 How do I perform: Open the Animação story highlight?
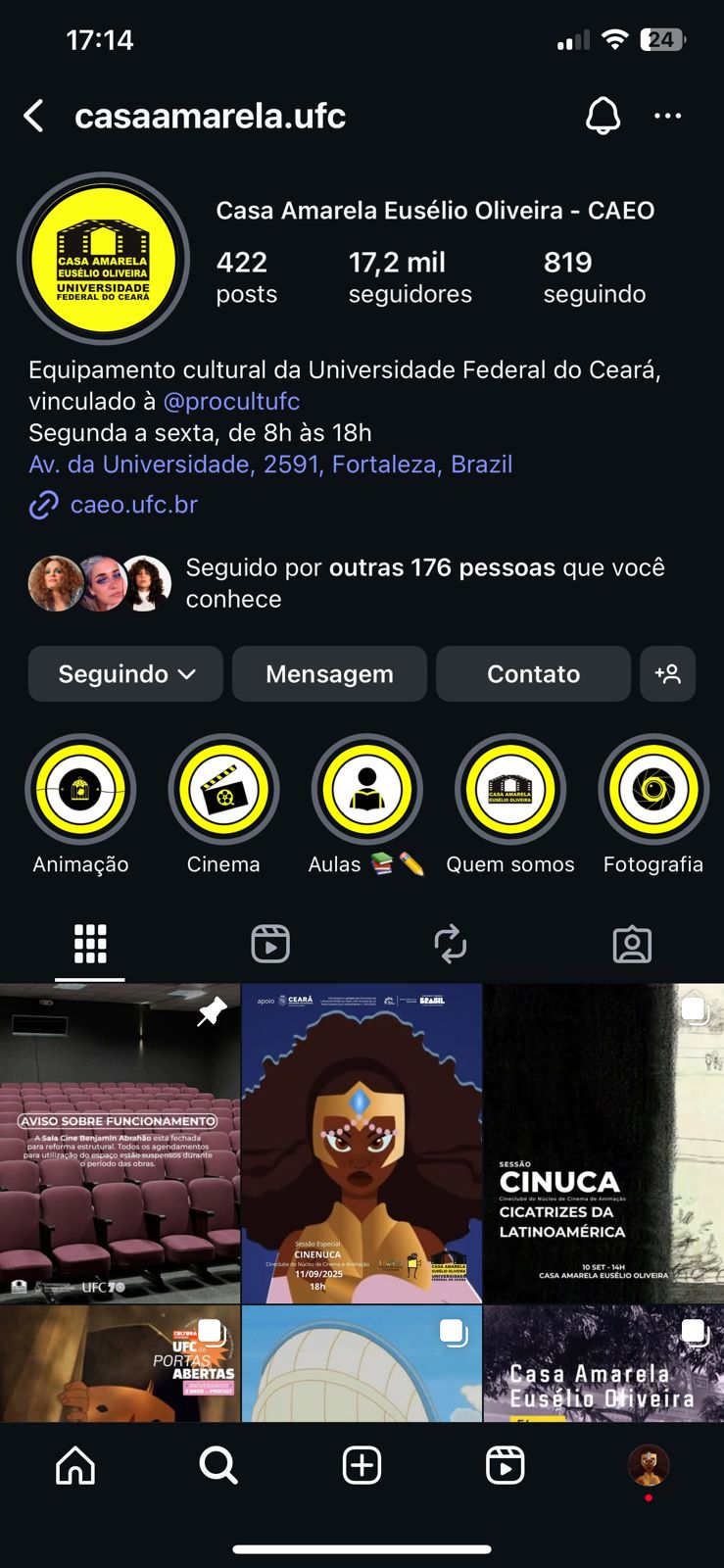[x=80, y=790]
